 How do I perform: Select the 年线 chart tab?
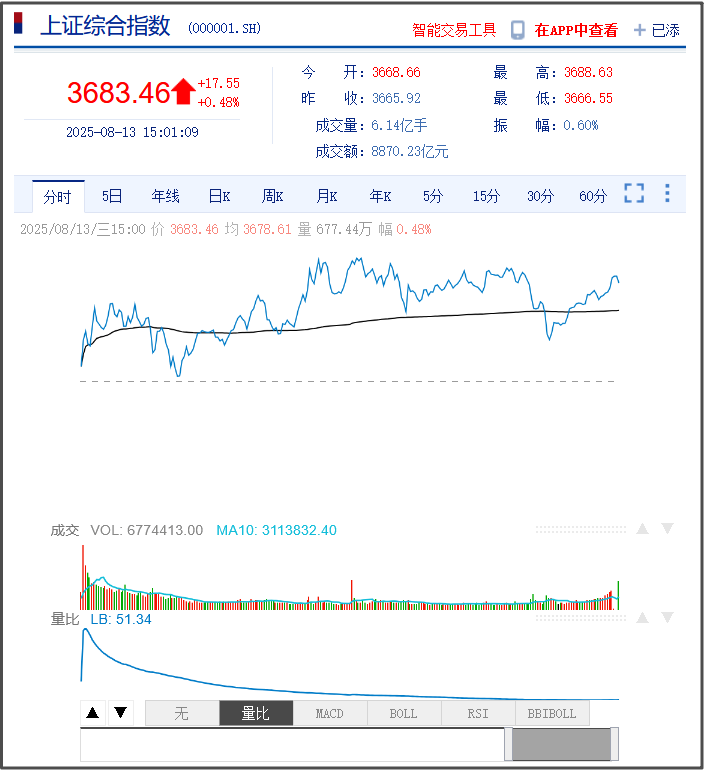(165, 196)
